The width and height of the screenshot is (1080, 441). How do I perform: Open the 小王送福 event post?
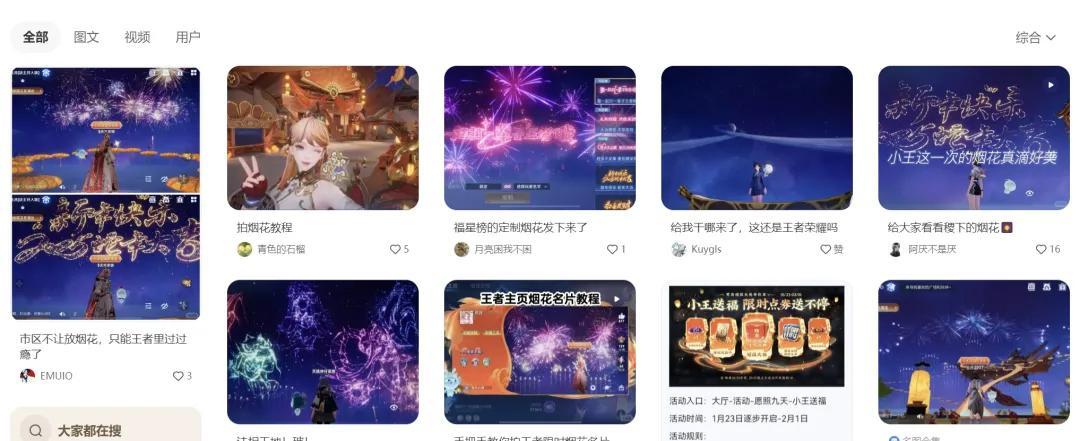click(756, 336)
